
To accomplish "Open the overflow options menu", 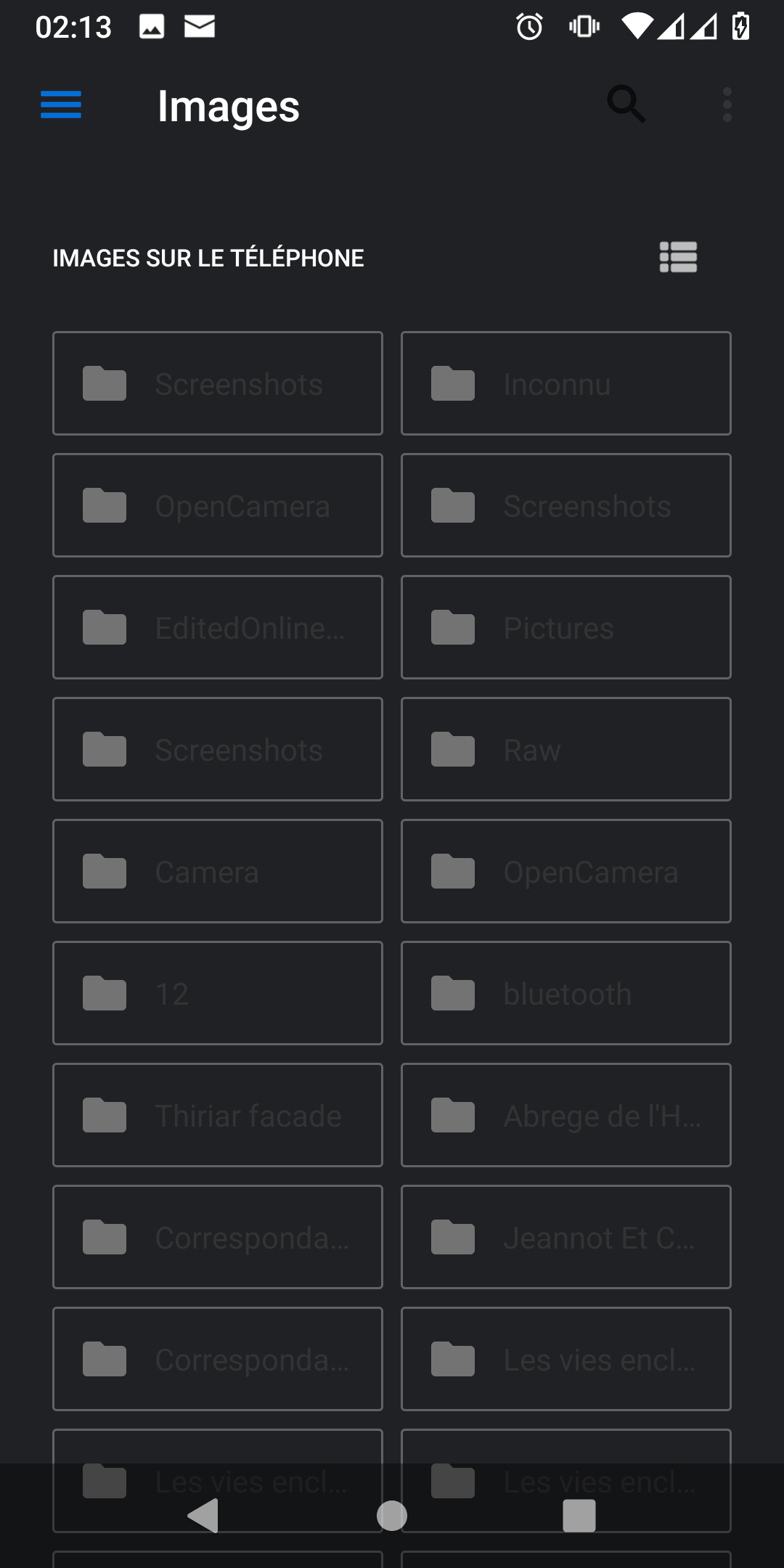I will tap(727, 105).
